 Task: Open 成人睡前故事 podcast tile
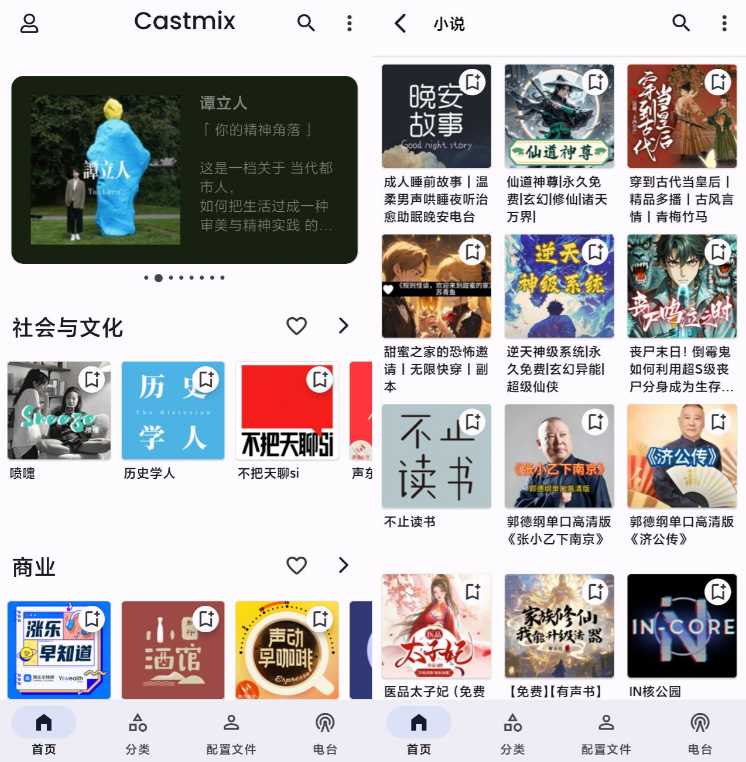click(436, 116)
